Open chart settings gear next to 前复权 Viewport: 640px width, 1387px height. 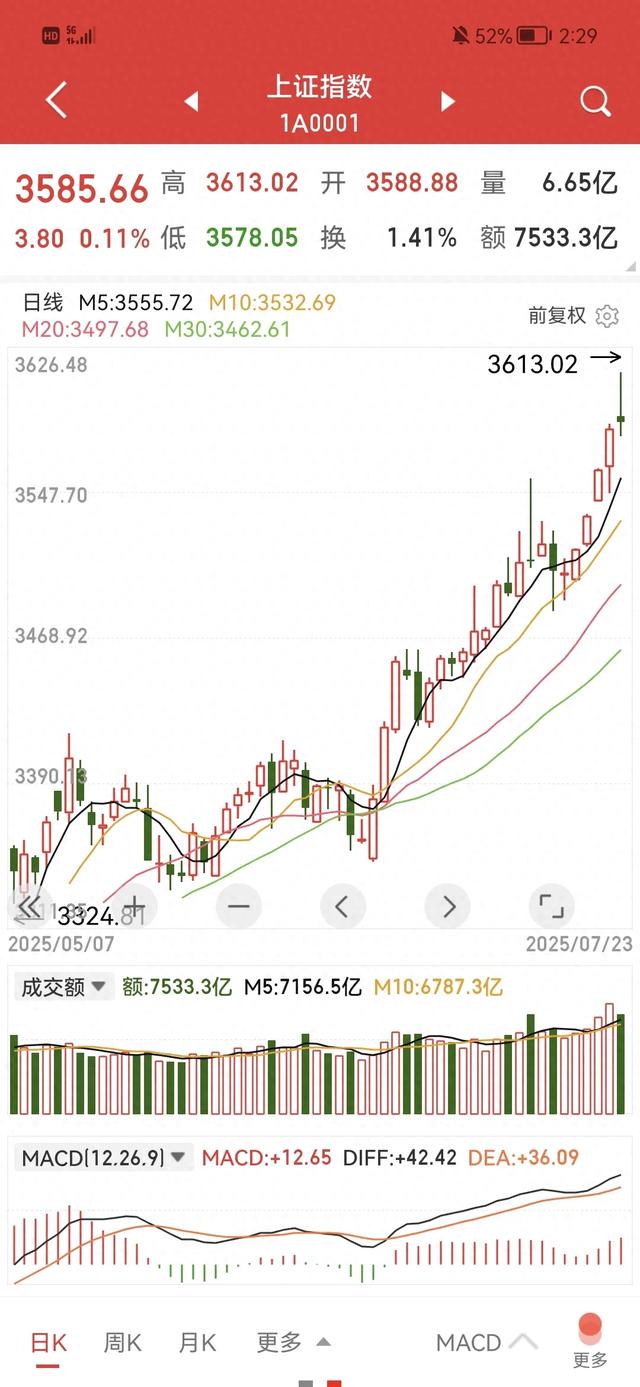(607, 316)
